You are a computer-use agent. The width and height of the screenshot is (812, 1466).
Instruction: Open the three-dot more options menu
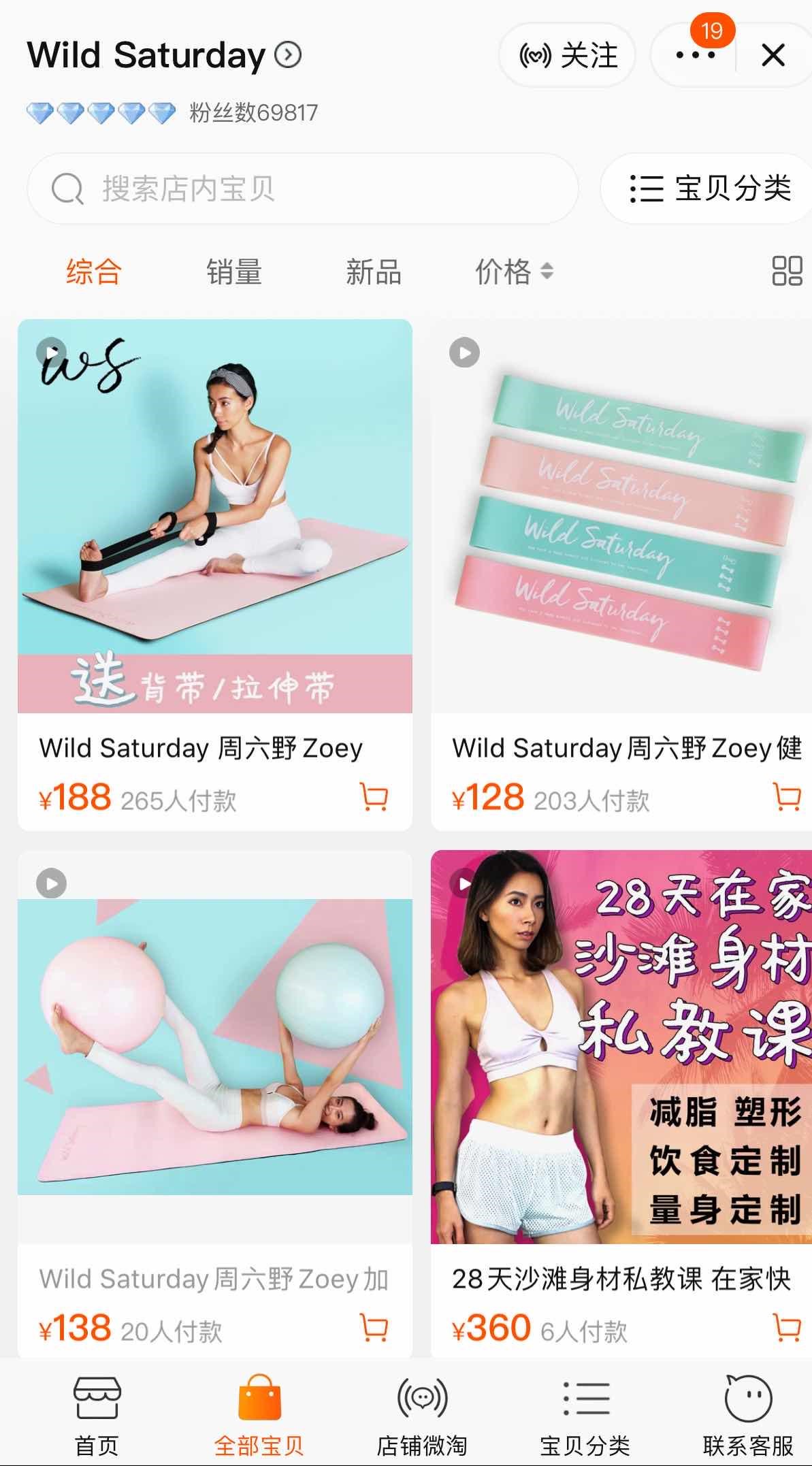click(x=695, y=55)
